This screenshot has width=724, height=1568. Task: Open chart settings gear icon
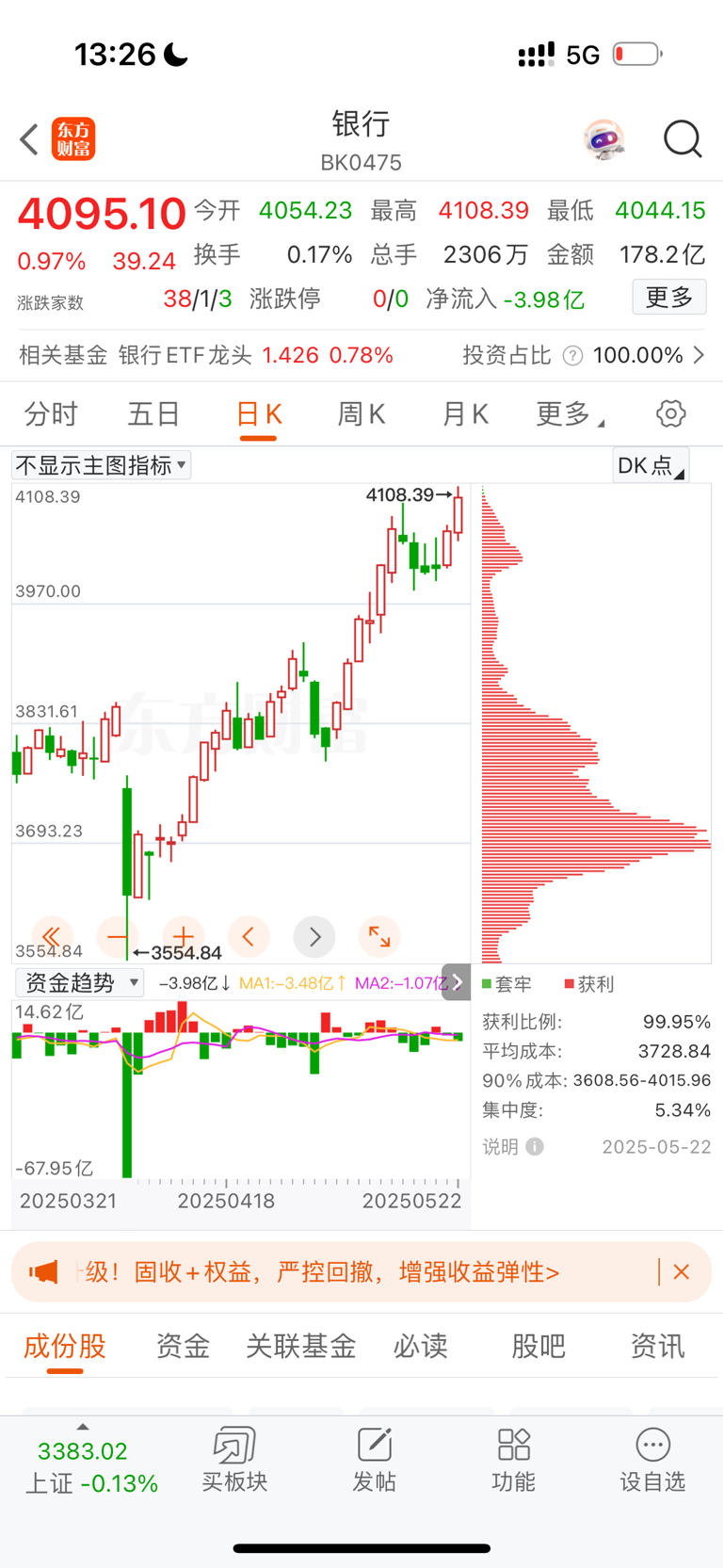[x=670, y=413]
